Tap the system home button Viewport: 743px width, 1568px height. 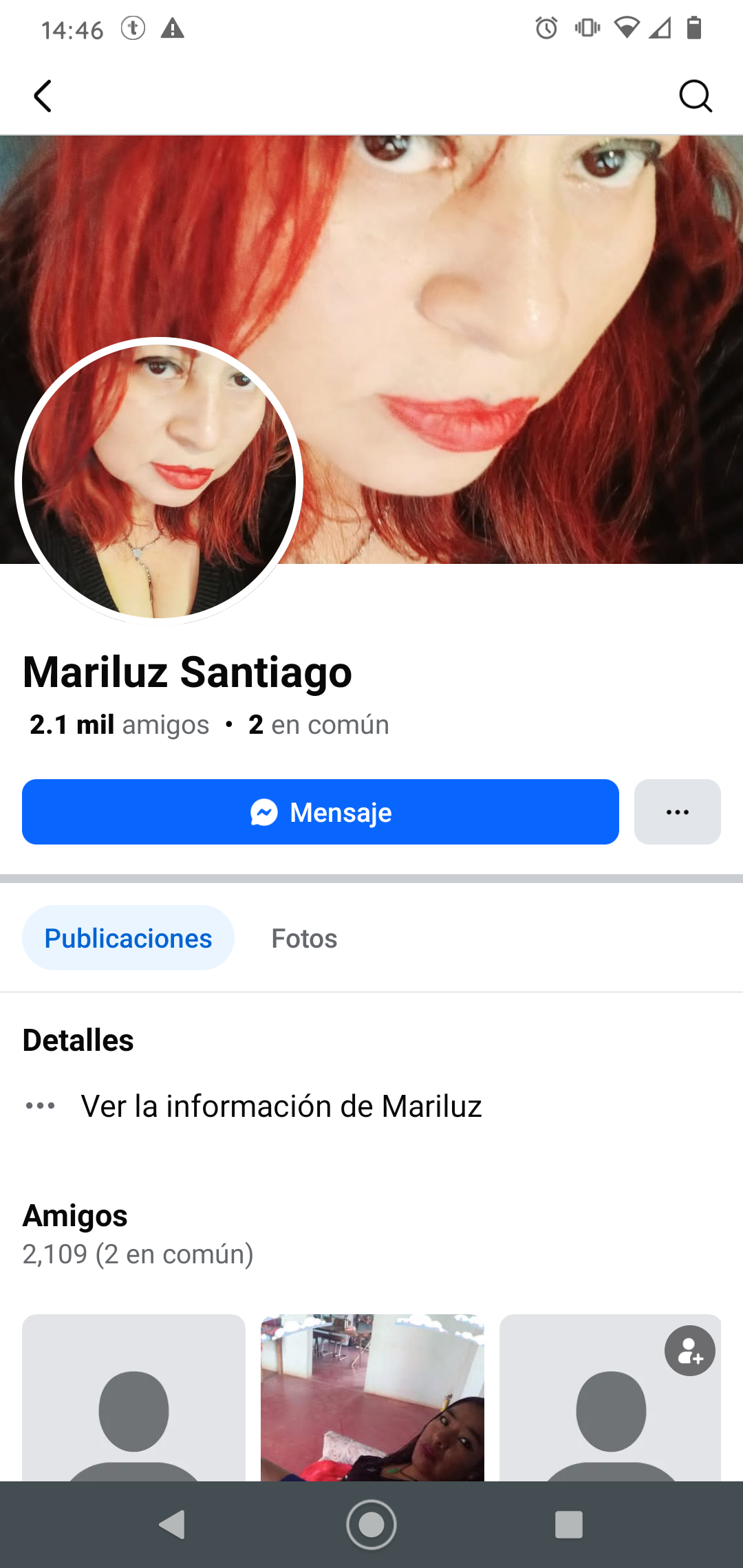[x=371, y=1525]
